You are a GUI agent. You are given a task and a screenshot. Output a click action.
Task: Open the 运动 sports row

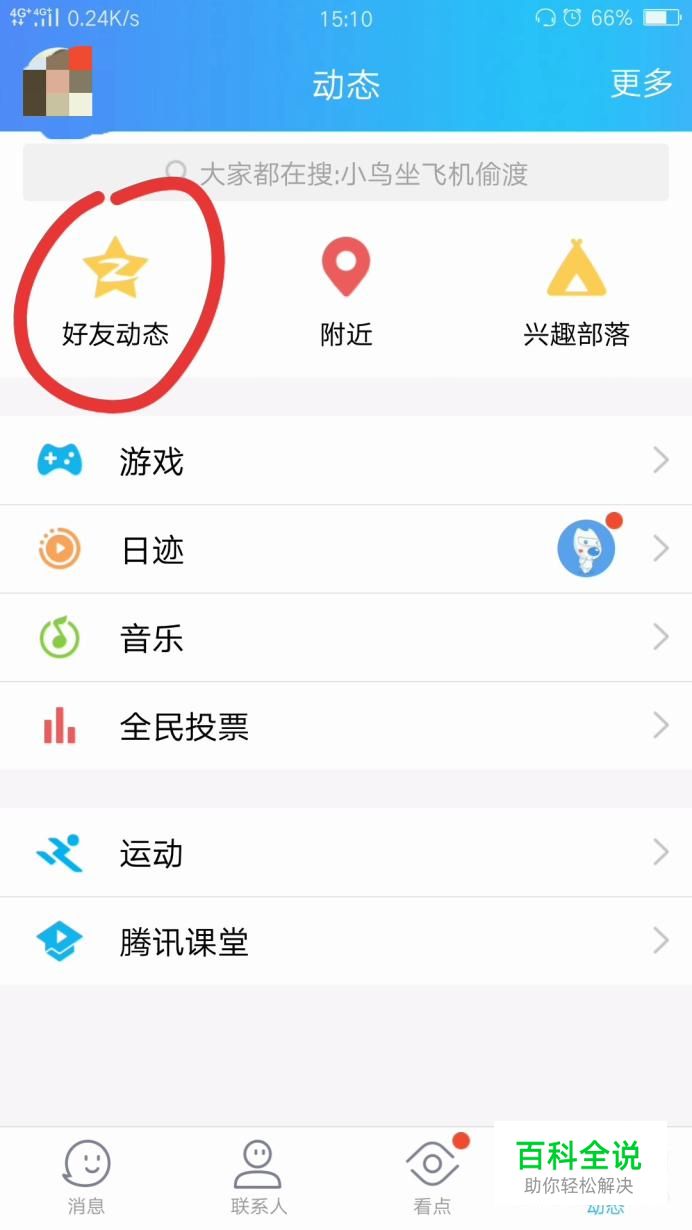pos(346,853)
